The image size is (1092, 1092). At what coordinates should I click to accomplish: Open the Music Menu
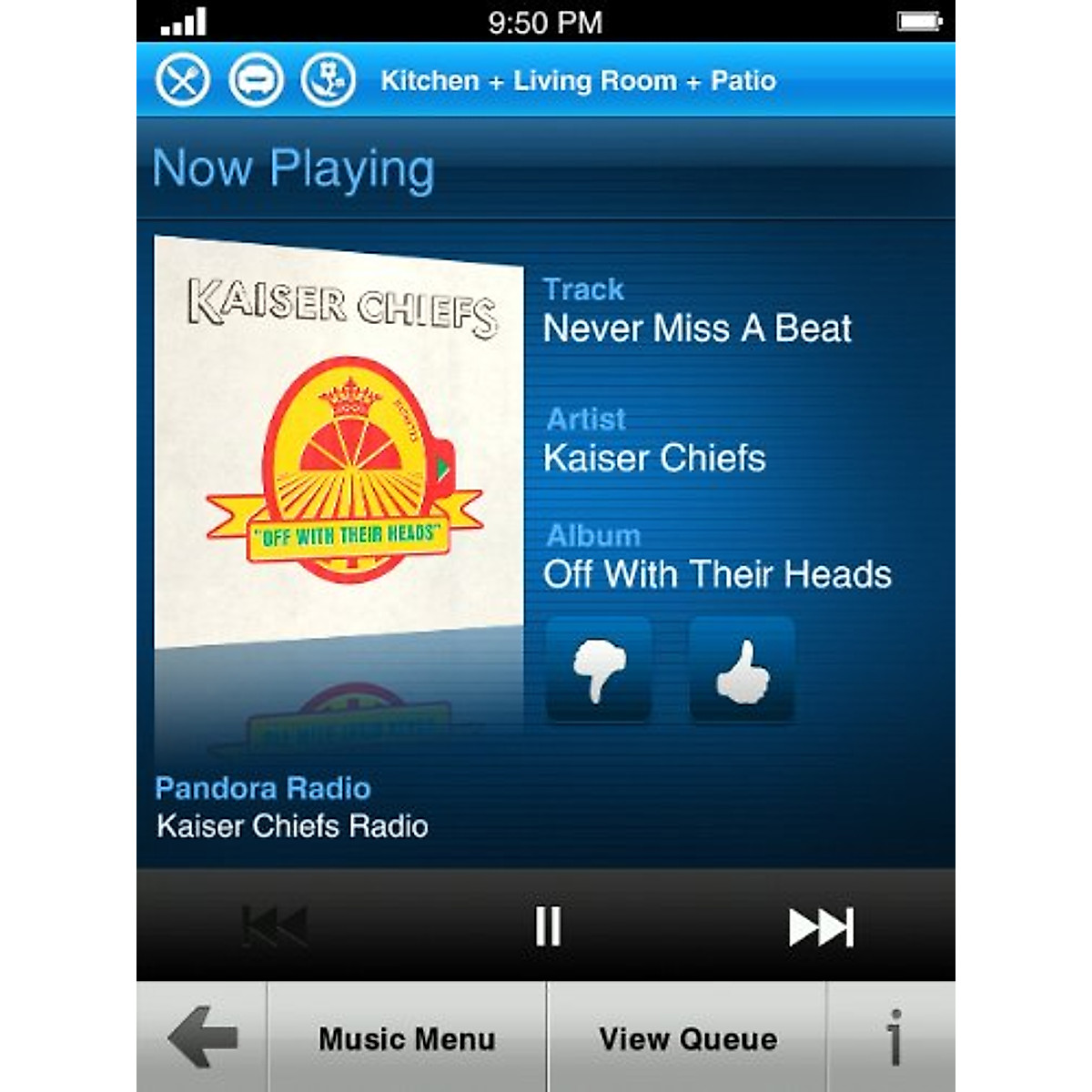[407, 1038]
